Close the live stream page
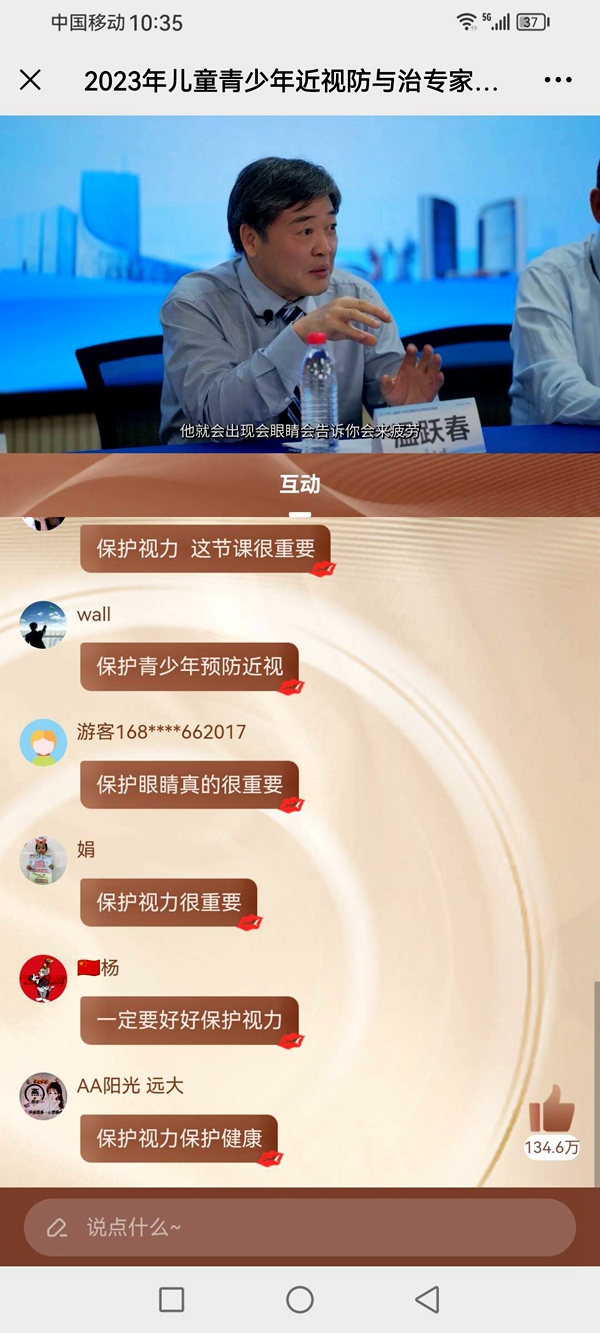This screenshot has height=1333, width=600. [x=31, y=81]
